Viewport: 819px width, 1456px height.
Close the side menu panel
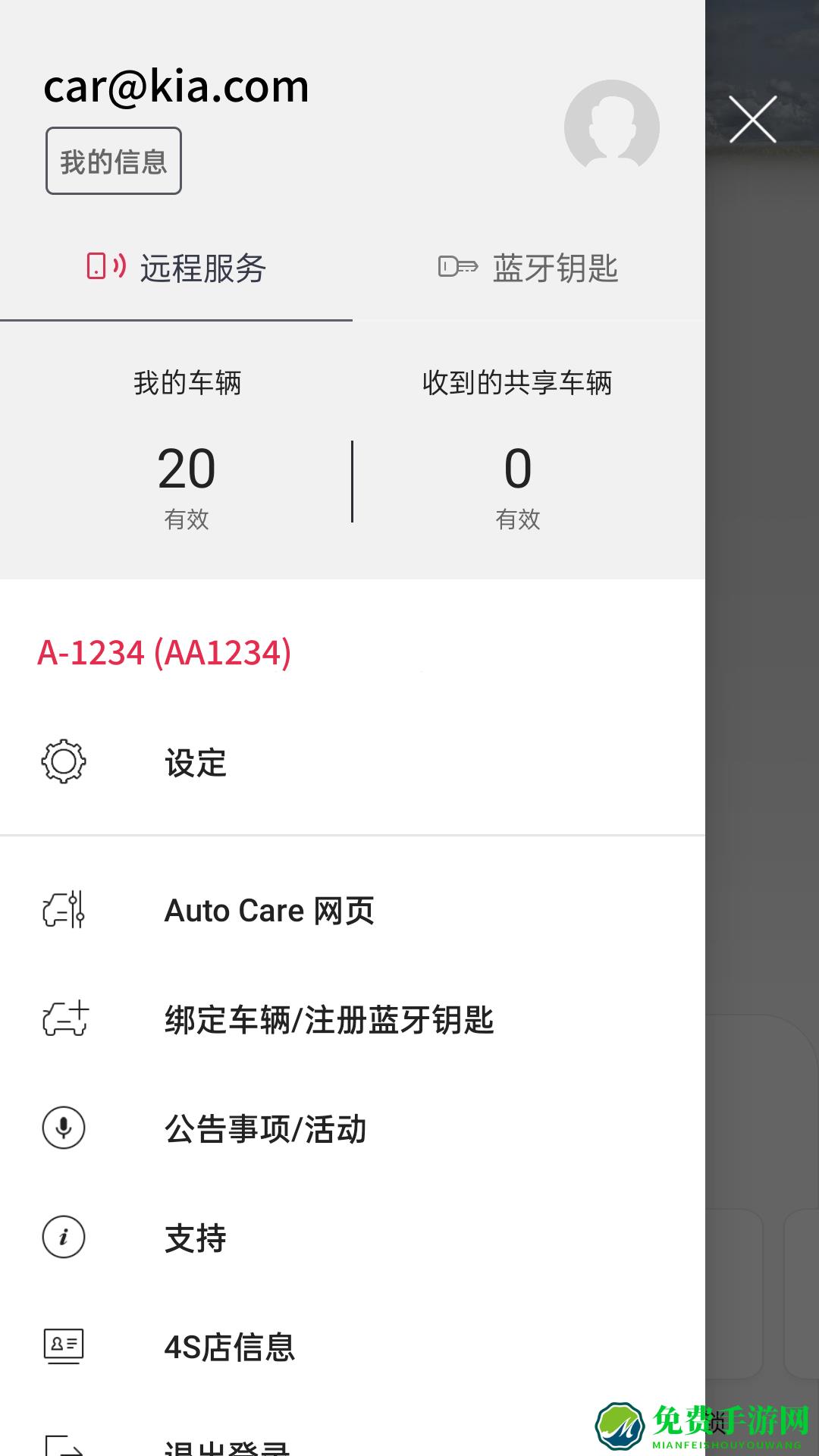pyautogui.click(x=754, y=120)
